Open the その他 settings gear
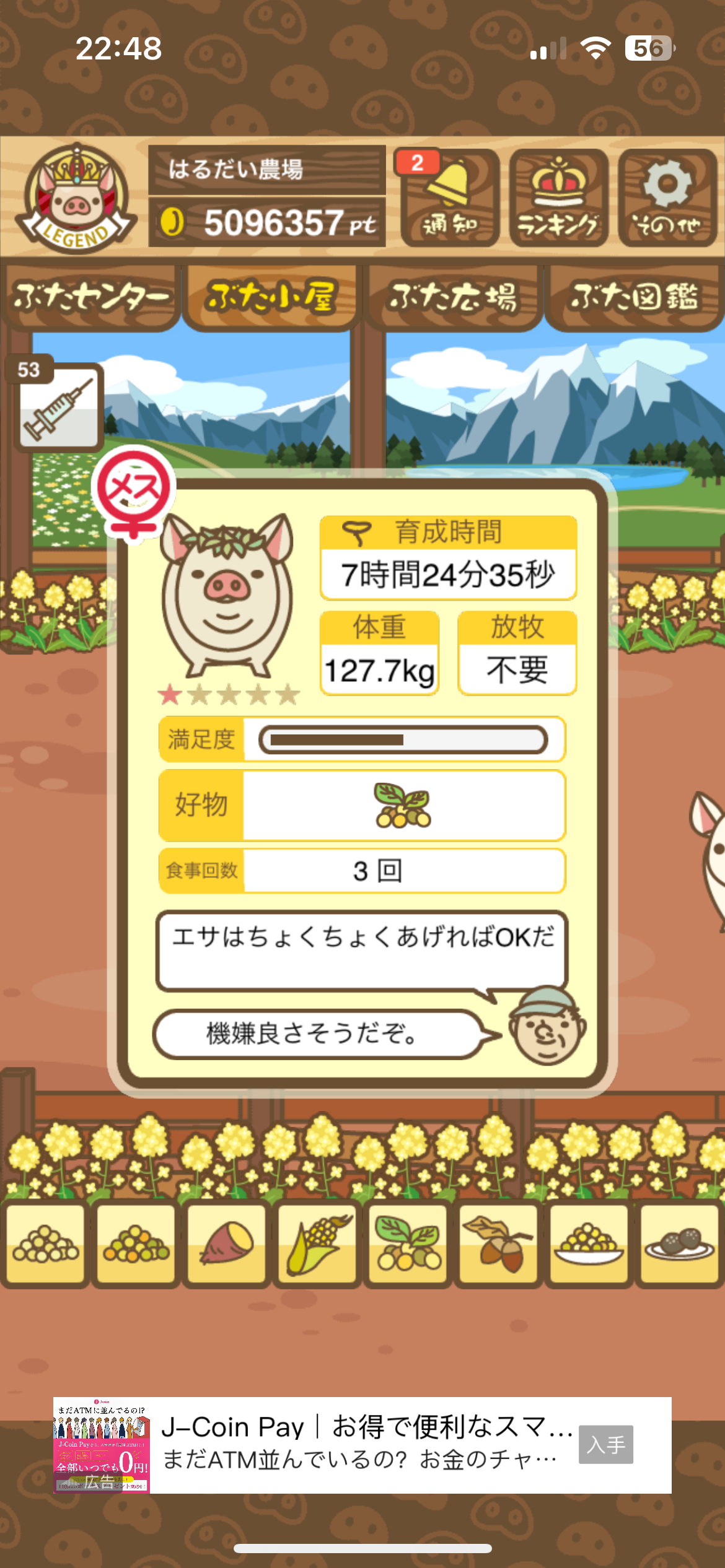The image size is (725, 1568). [667, 198]
